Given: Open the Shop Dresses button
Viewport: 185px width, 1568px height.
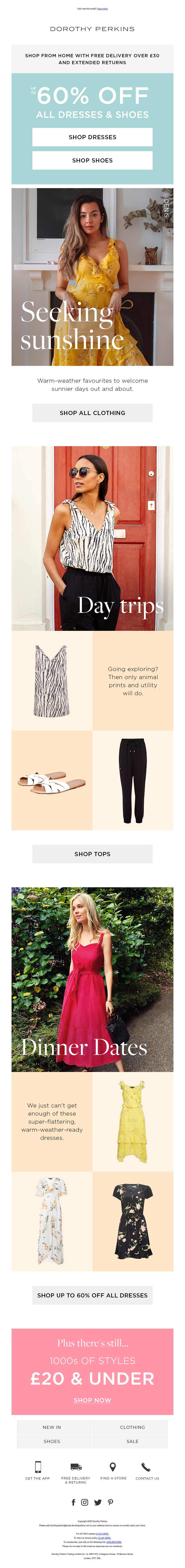Looking at the screenshot, I should click(92, 137).
